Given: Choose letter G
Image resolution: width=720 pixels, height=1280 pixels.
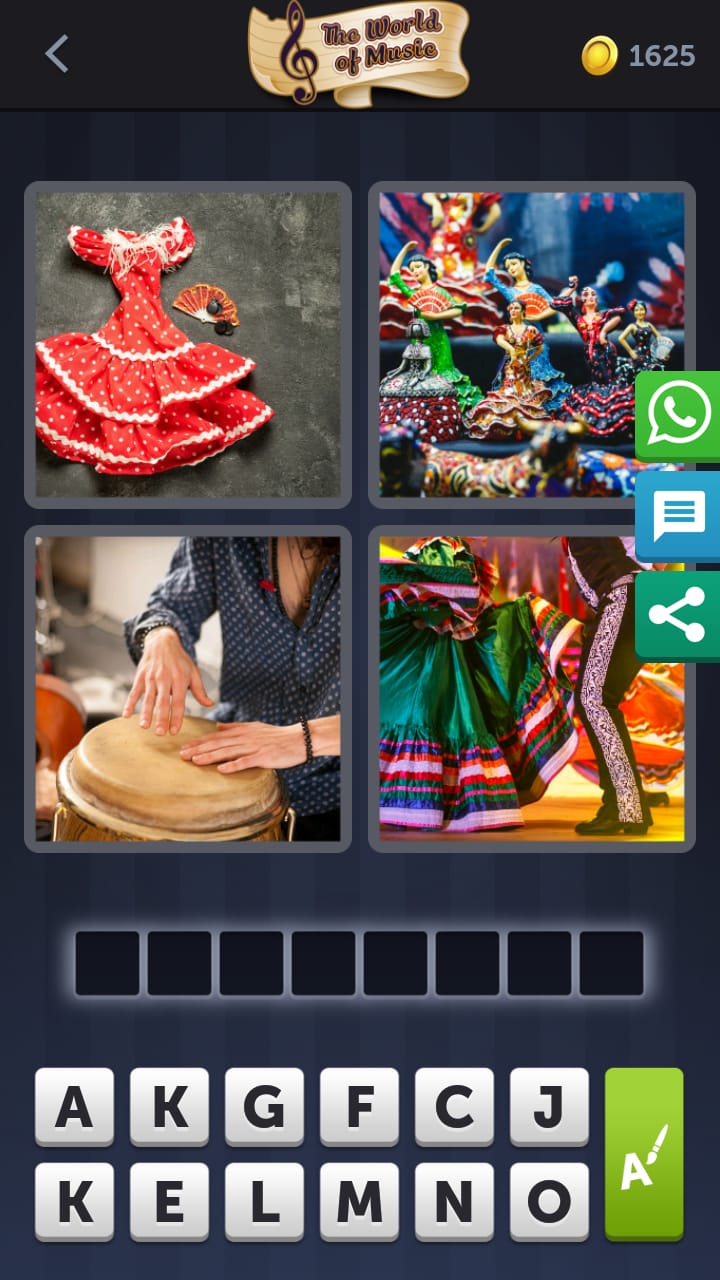Looking at the screenshot, I should pos(264,1106).
